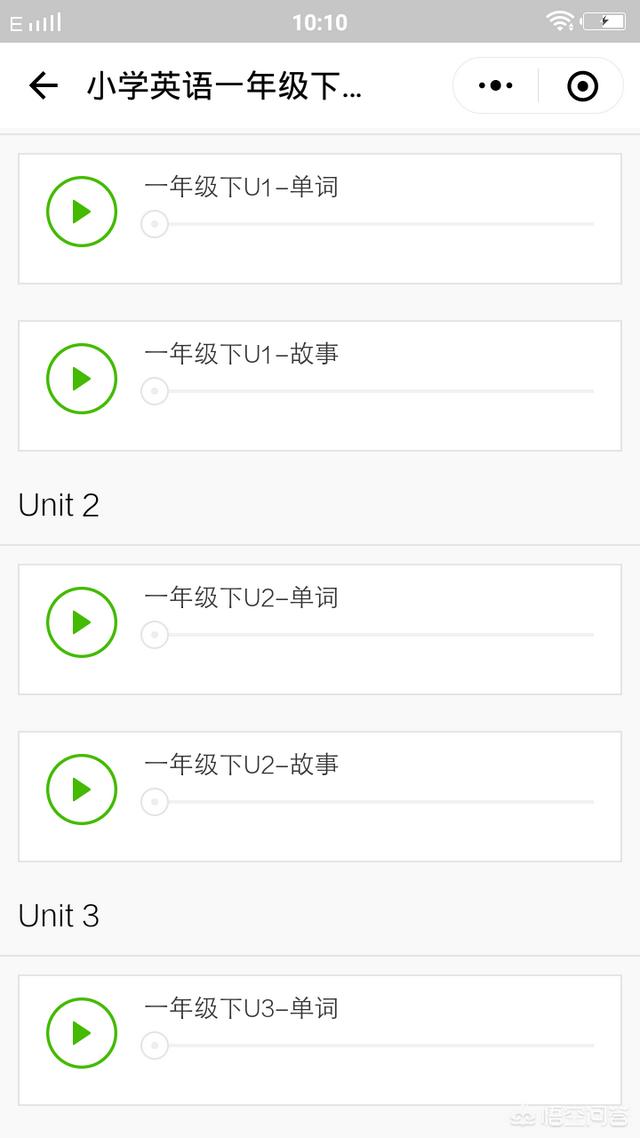Play the 一年级下U1-故事 audio

[x=82, y=379]
